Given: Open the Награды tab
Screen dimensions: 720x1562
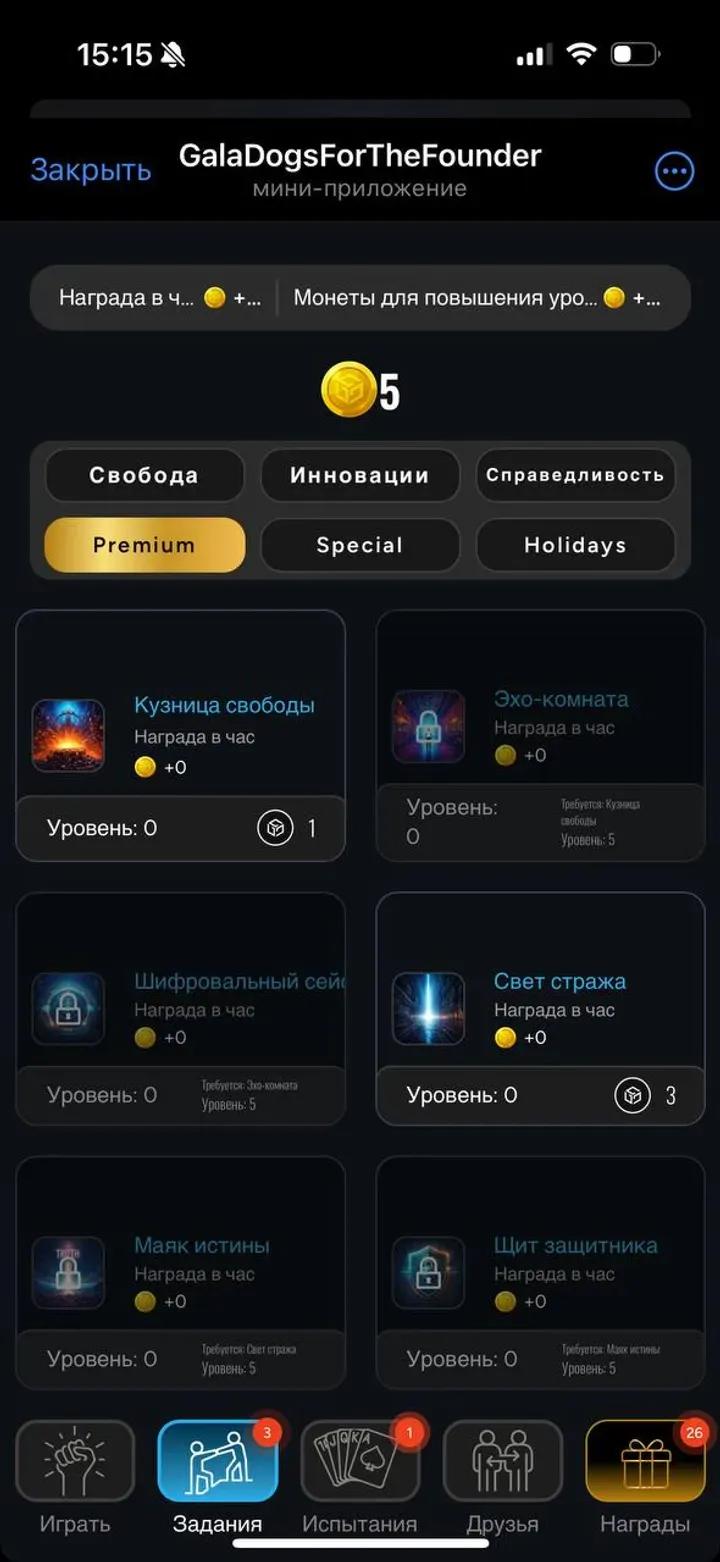Looking at the screenshot, I should [x=645, y=1478].
